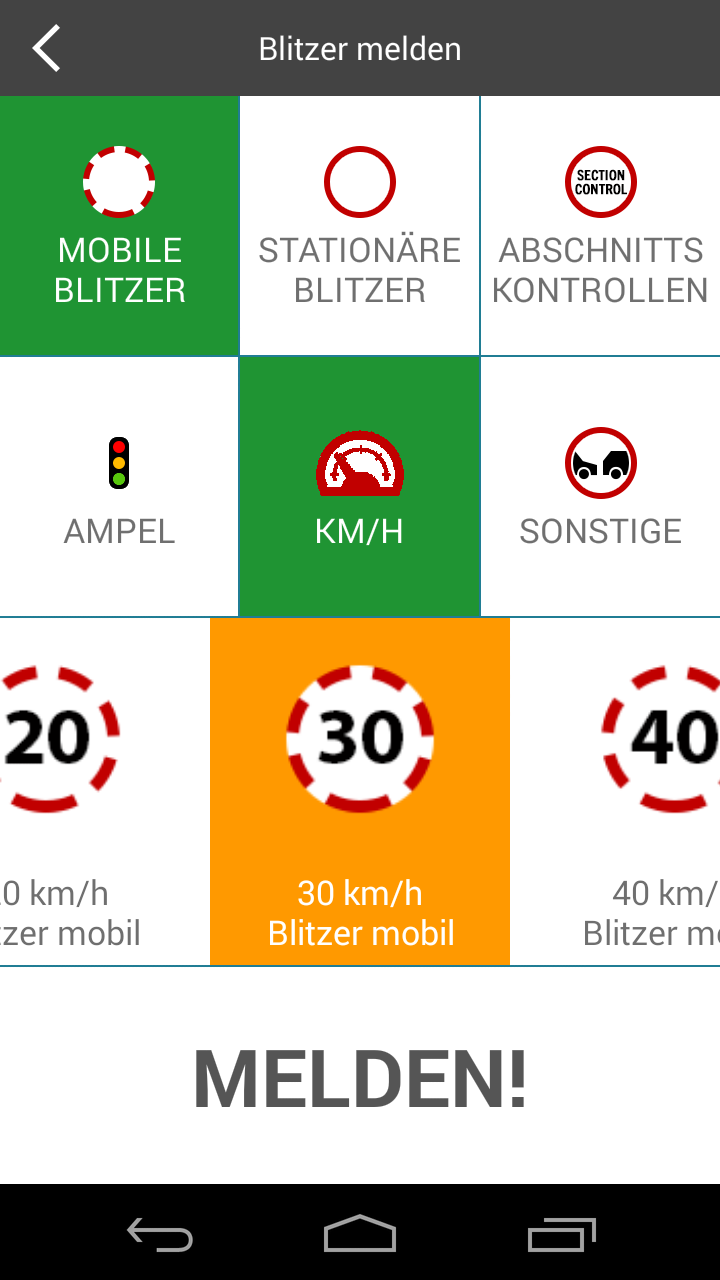The width and height of the screenshot is (720, 1280).
Task: Select the 30 km/h Blitzer mobil option
Action: click(360, 790)
